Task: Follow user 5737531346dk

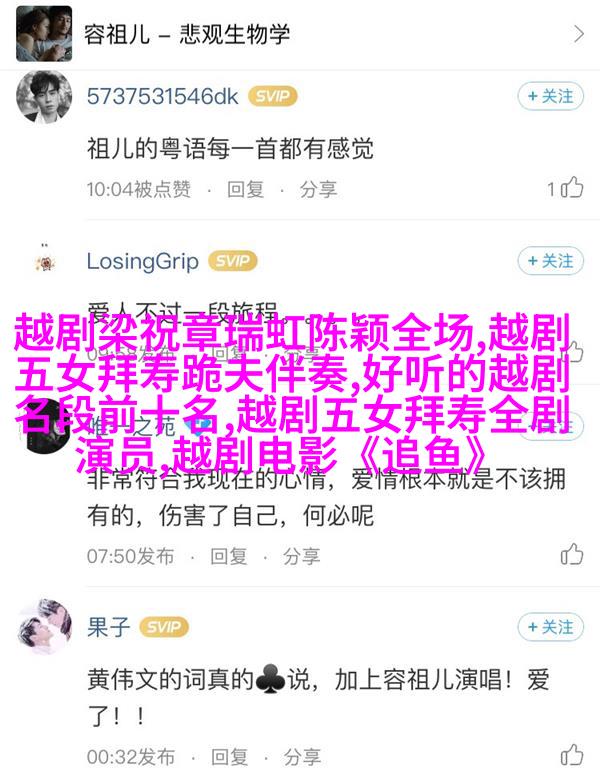Action: [x=550, y=96]
